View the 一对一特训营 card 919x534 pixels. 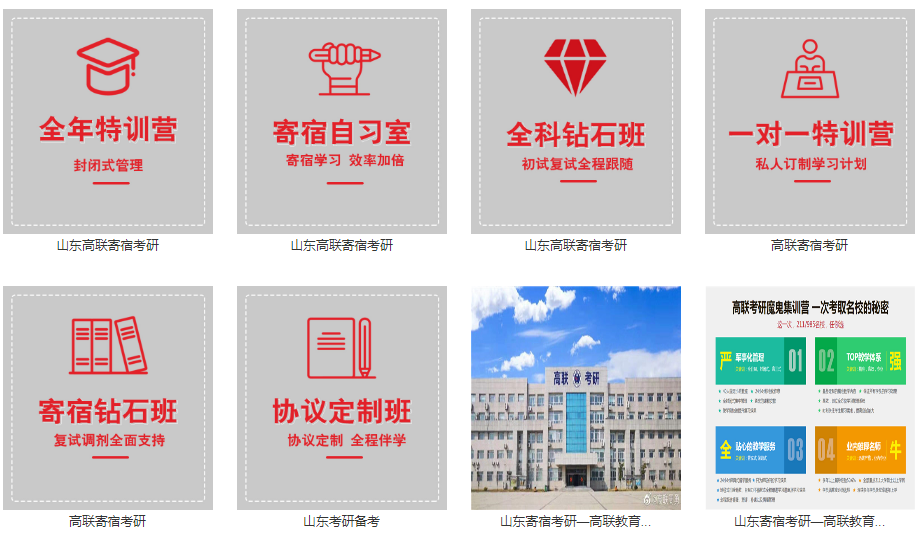coord(810,122)
